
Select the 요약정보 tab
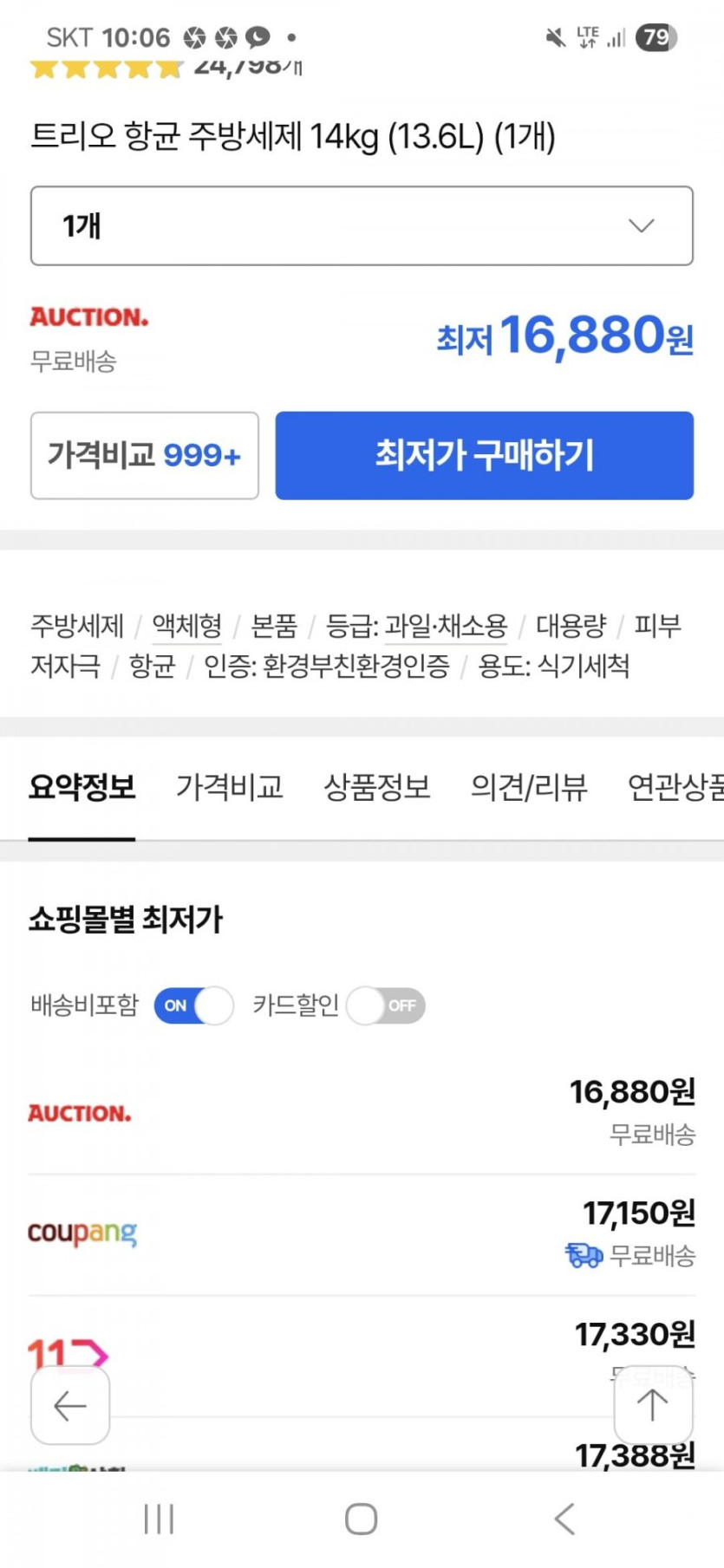82,787
